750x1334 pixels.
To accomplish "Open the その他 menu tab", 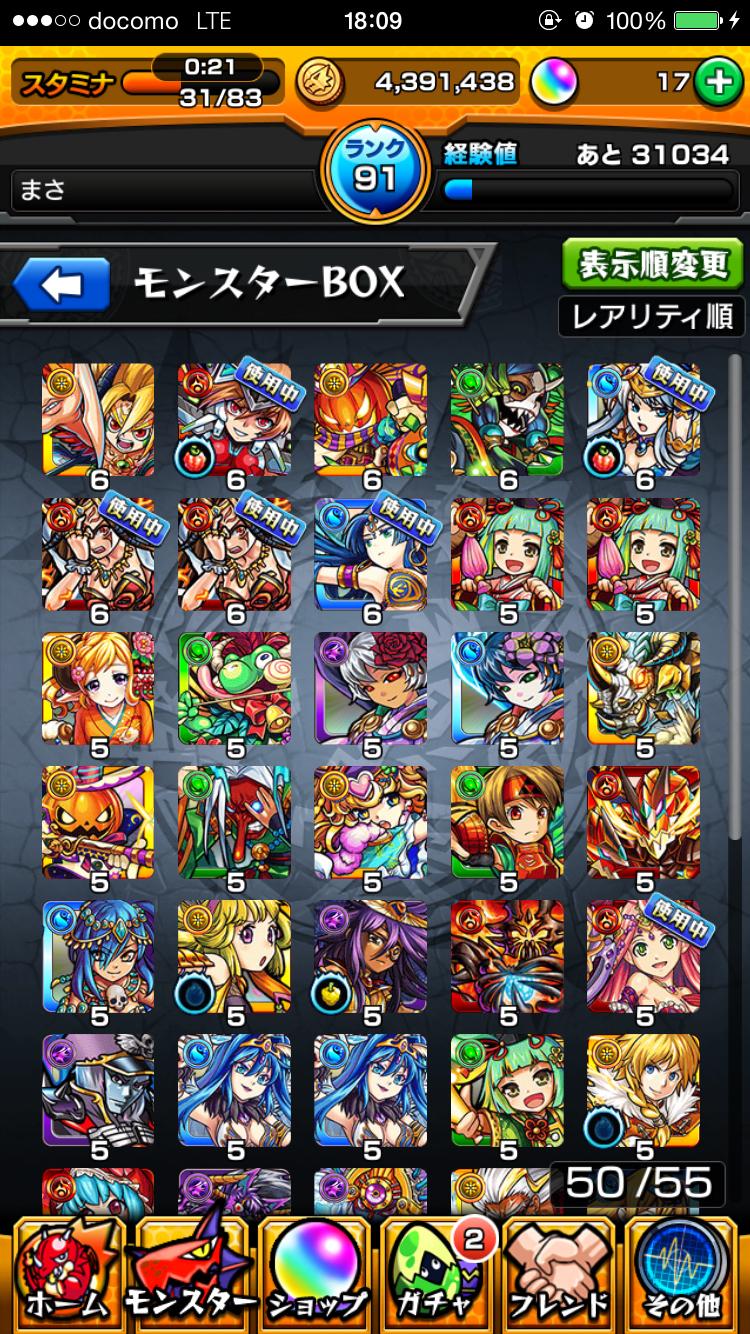I will [684, 1275].
